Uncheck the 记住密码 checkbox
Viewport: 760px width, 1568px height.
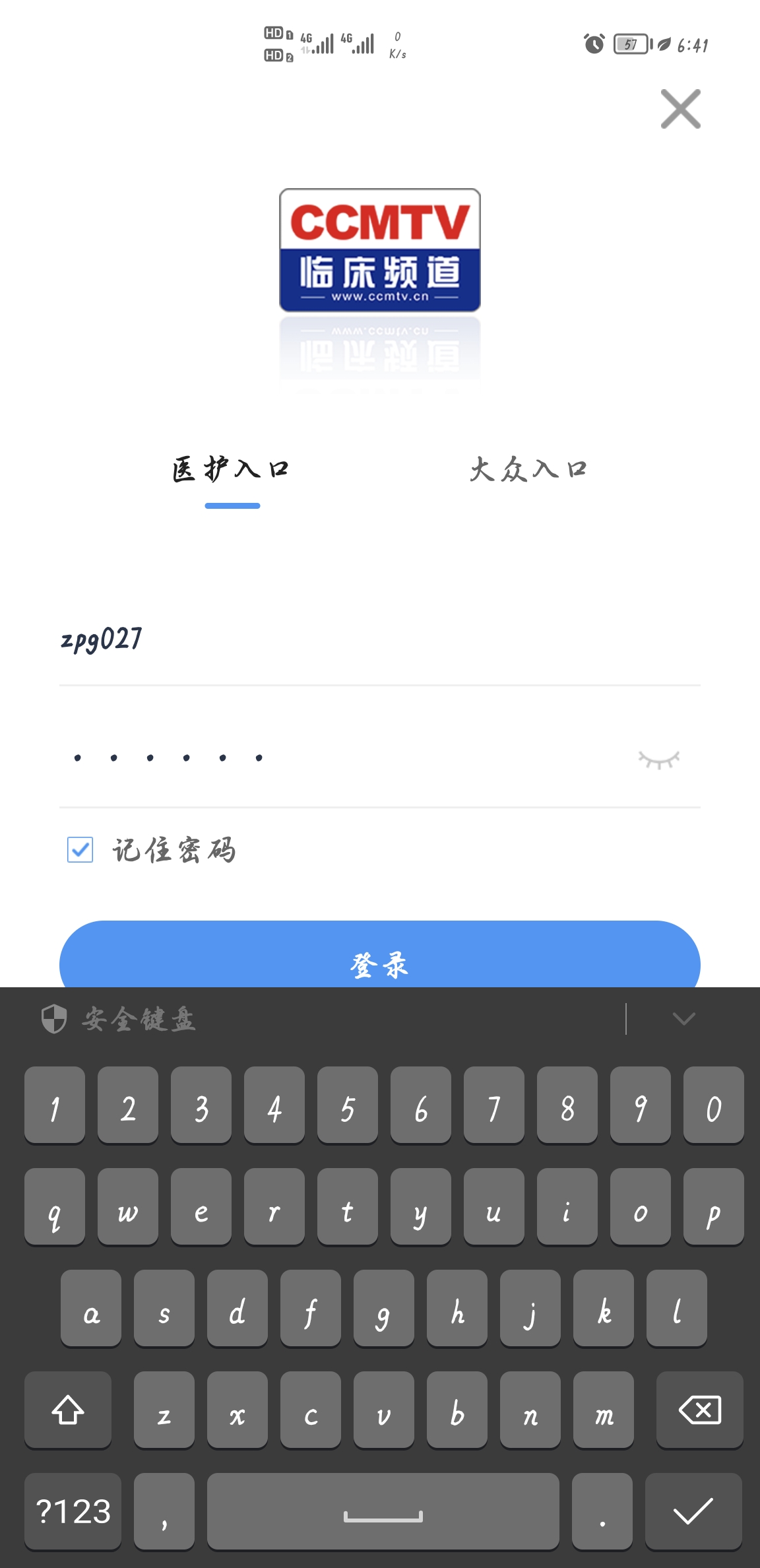coord(80,850)
